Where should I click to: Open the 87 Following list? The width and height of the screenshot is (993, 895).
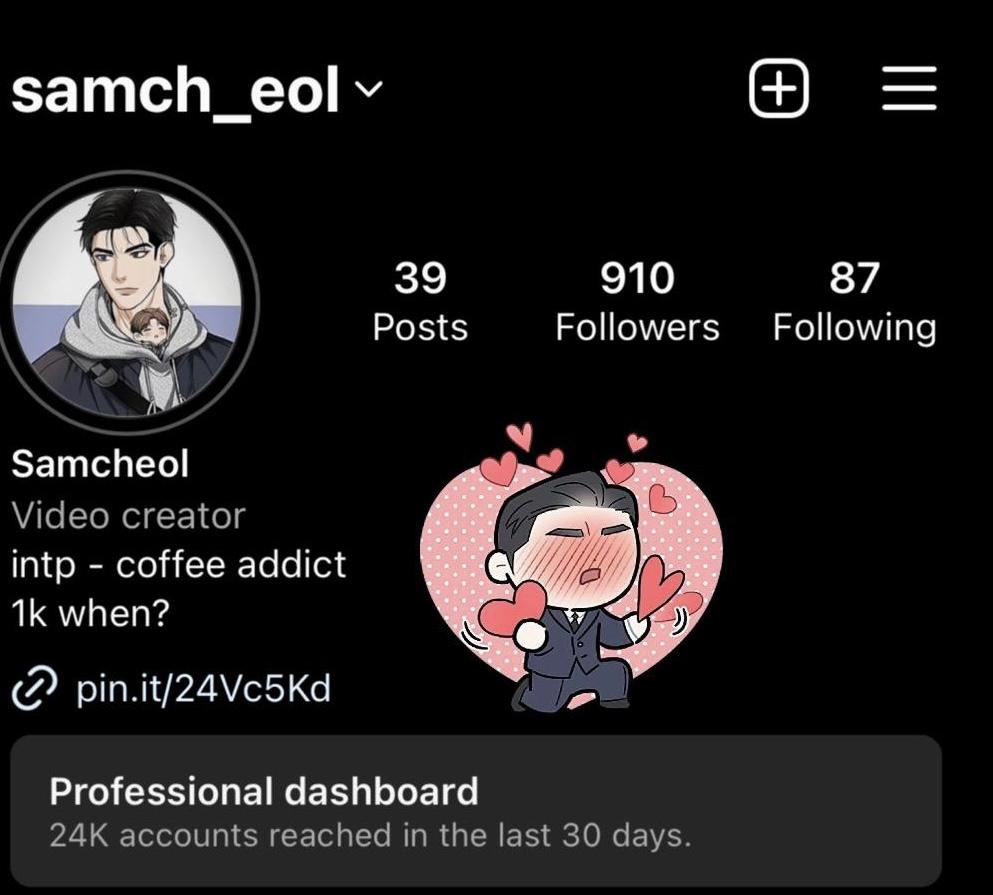coord(854,302)
